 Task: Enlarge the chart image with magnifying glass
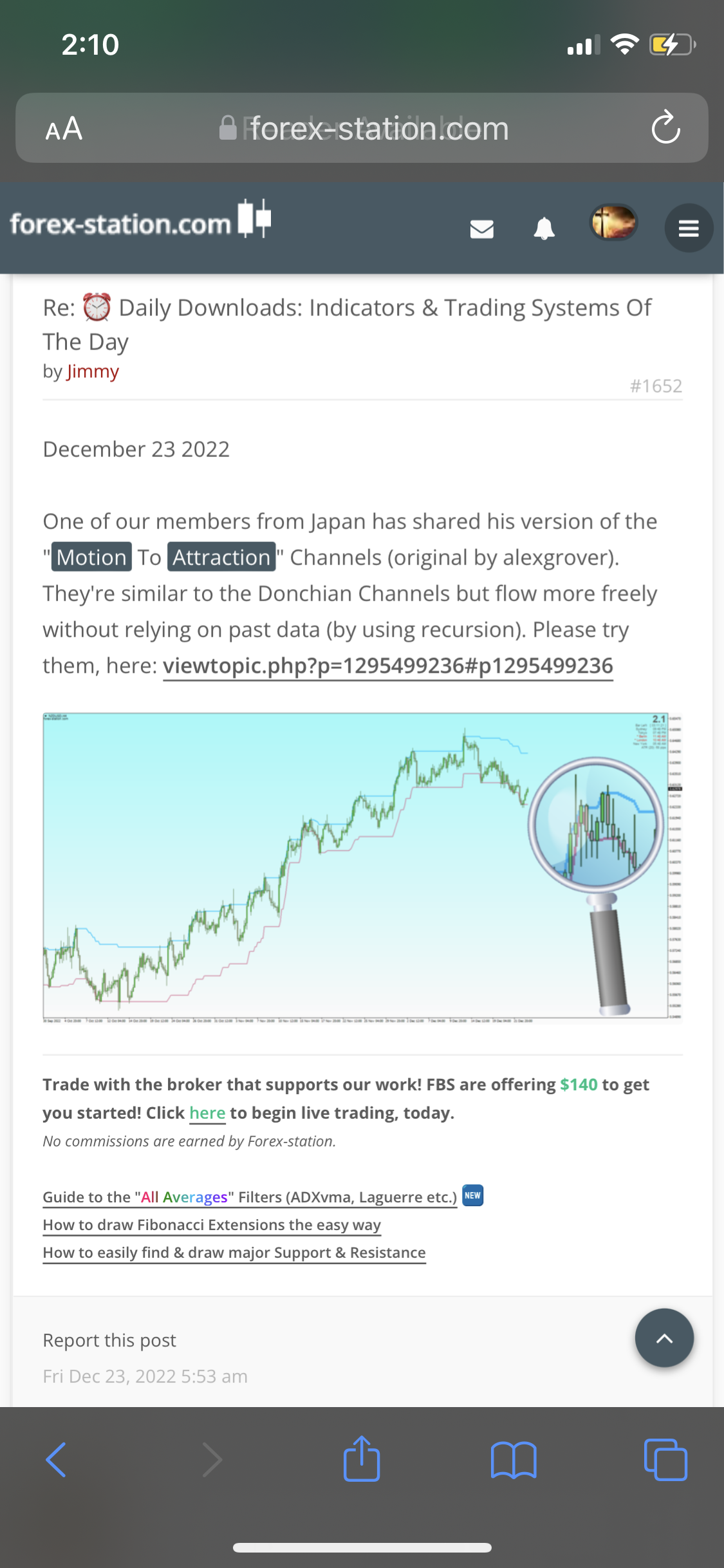pyautogui.click(x=362, y=867)
